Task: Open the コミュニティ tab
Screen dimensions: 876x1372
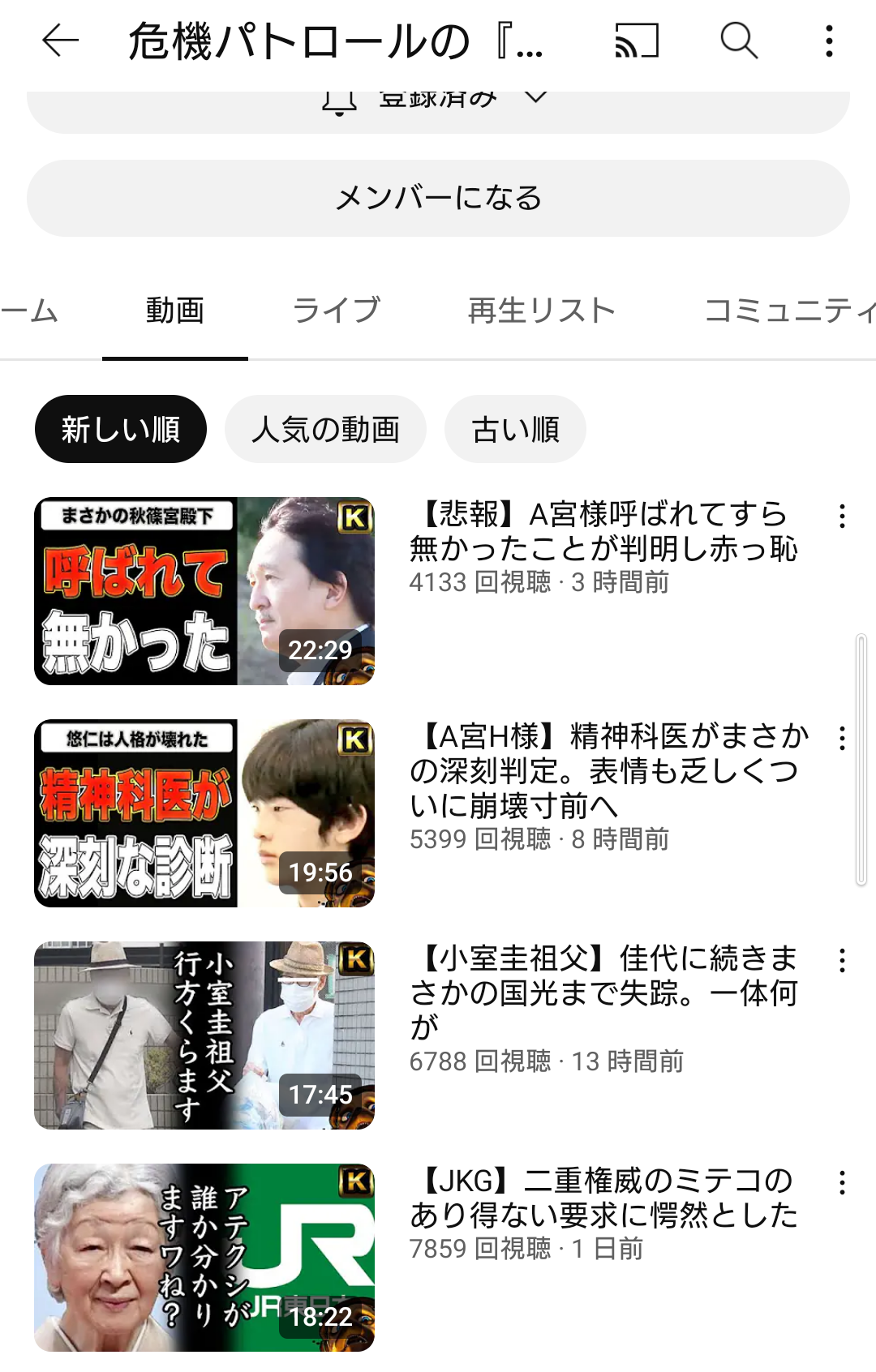Action: [788, 311]
